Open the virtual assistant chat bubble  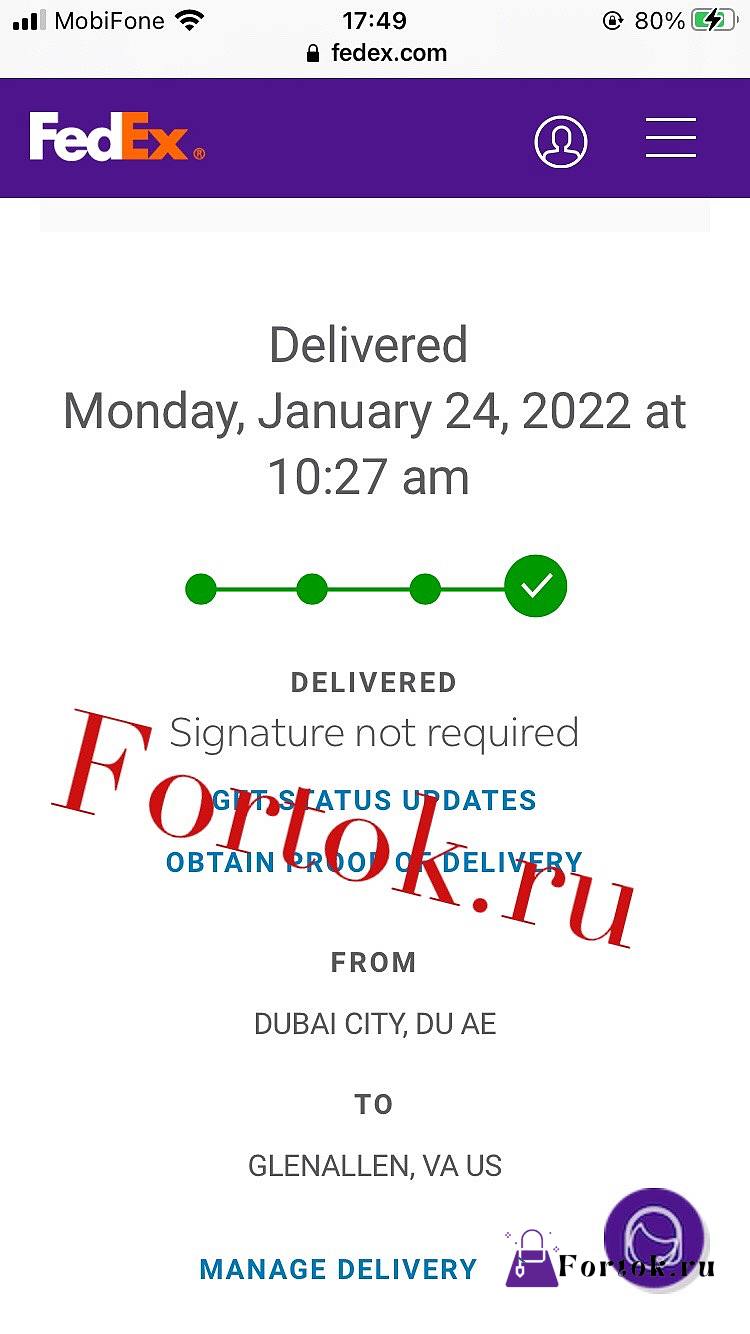pyautogui.click(x=655, y=1238)
